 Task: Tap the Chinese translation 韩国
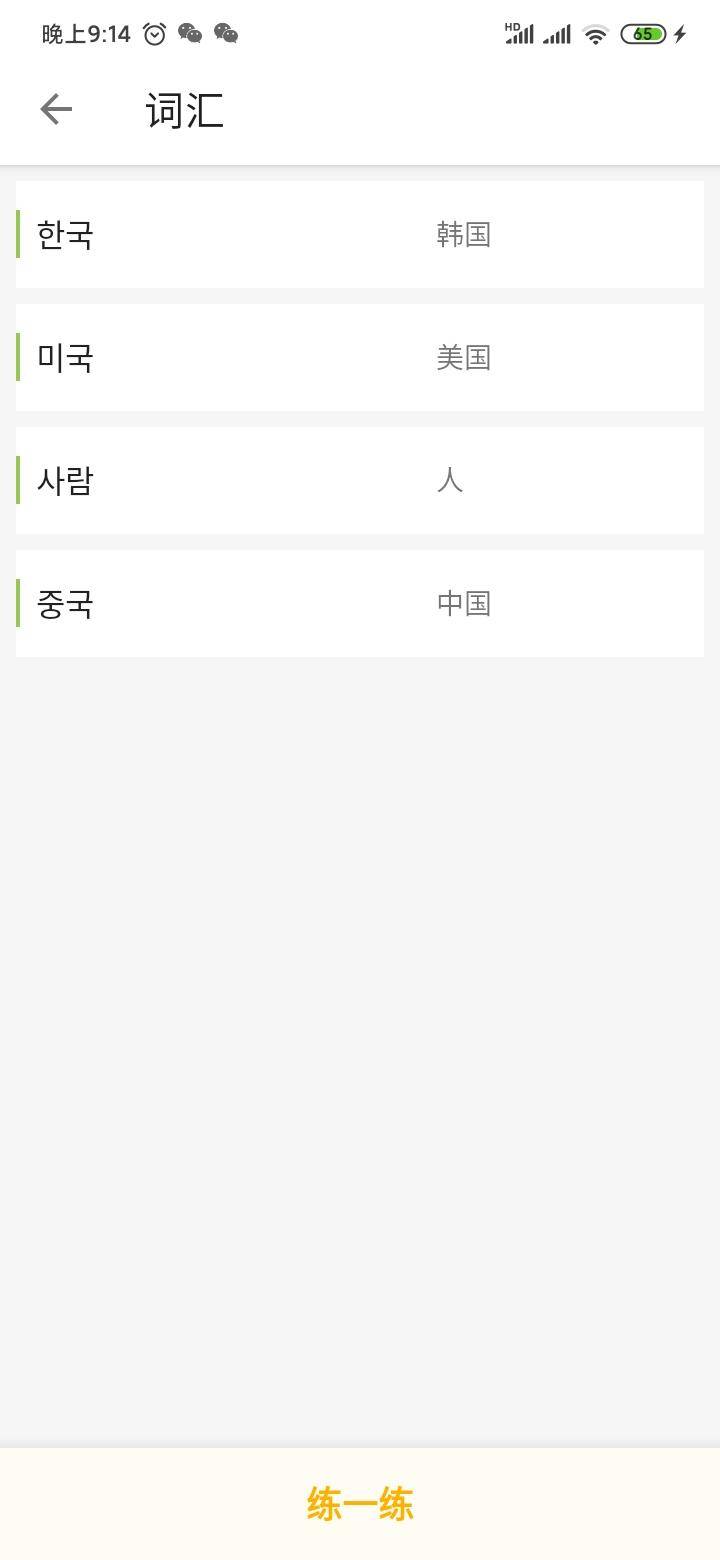pos(462,234)
